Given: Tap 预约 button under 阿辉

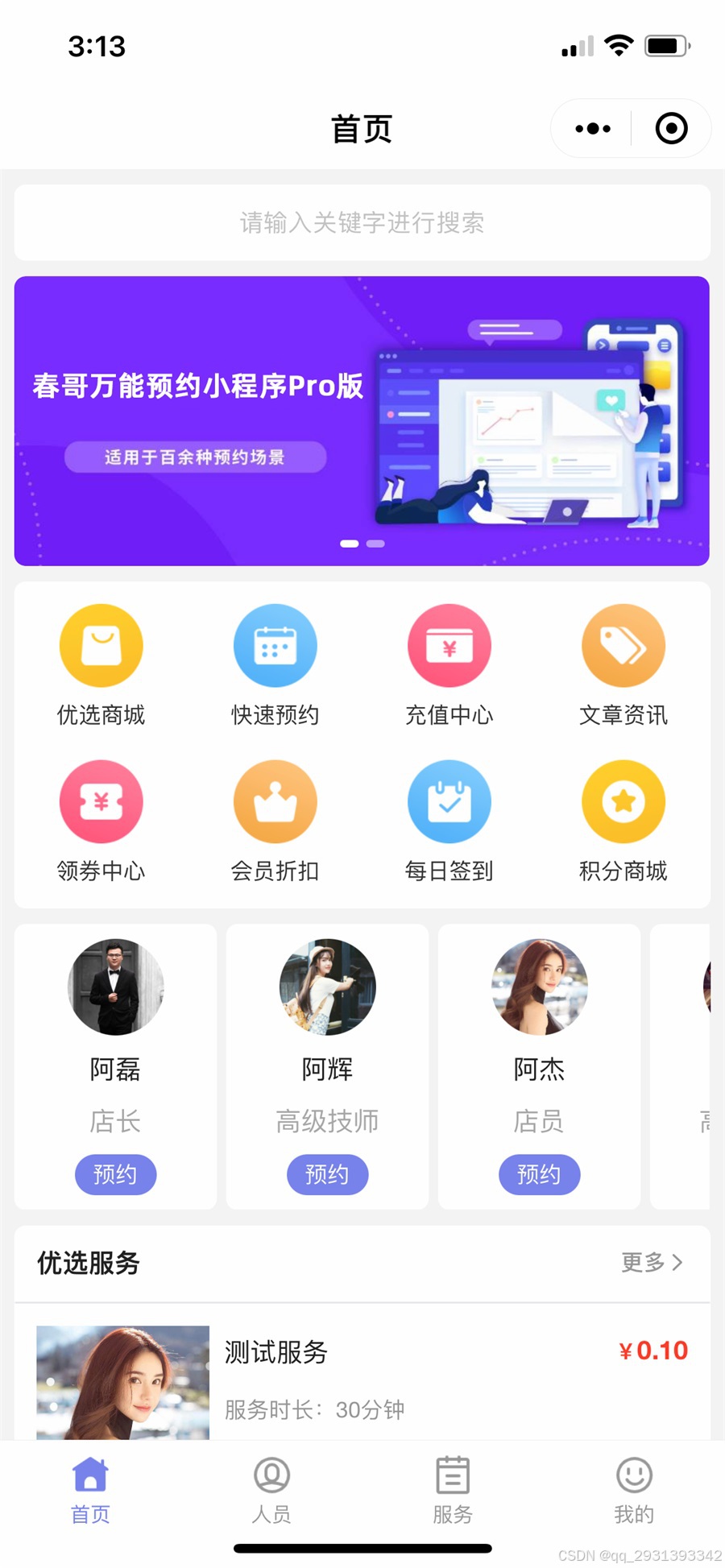Looking at the screenshot, I should pos(327,1174).
